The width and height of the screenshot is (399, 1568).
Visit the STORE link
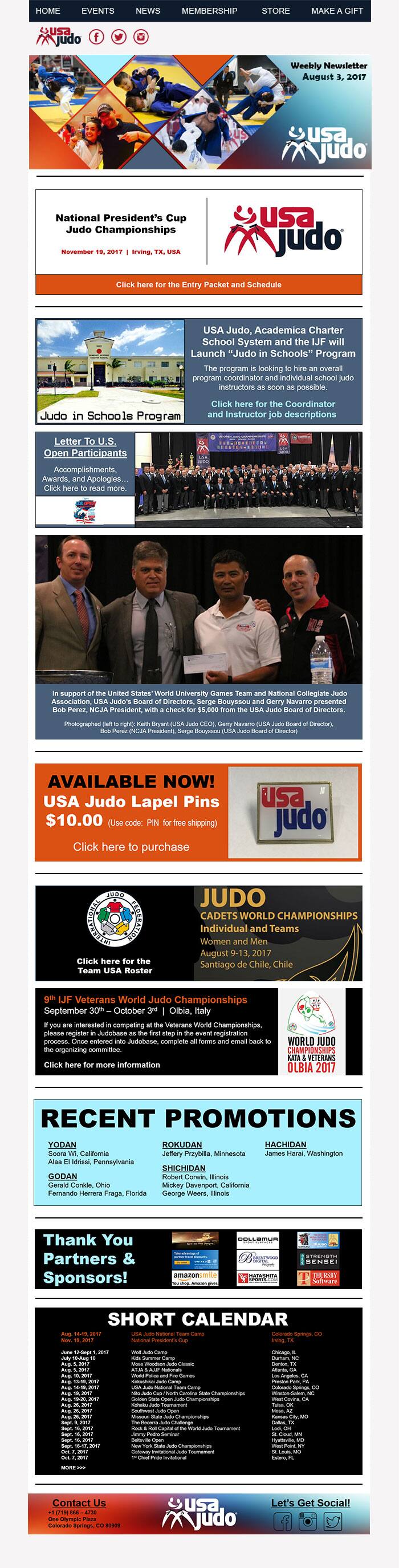[x=275, y=11]
